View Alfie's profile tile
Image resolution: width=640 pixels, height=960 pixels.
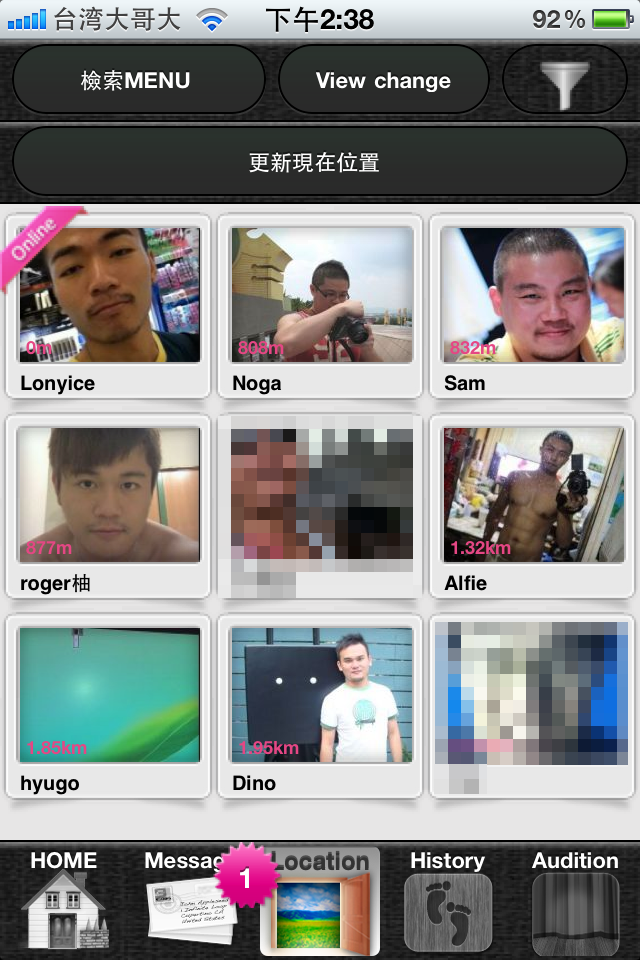(x=533, y=505)
